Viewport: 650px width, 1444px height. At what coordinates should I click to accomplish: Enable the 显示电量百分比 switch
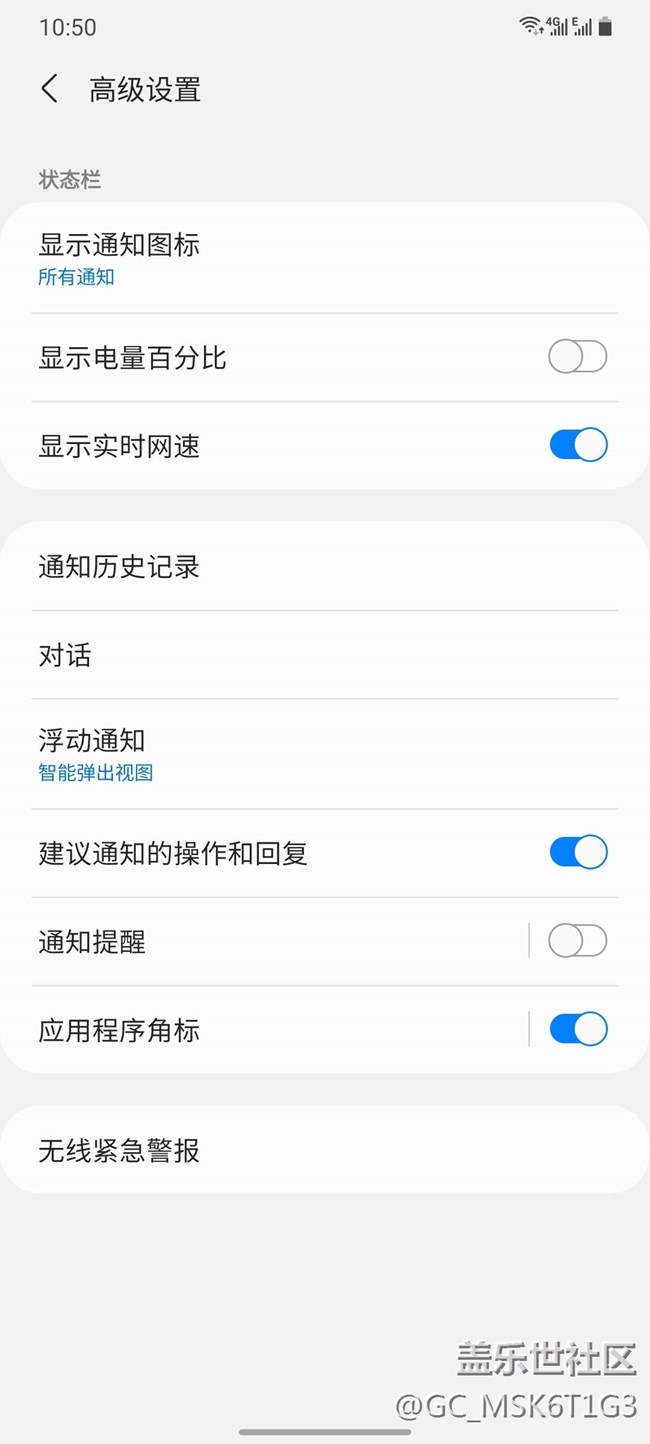click(578, 357)
